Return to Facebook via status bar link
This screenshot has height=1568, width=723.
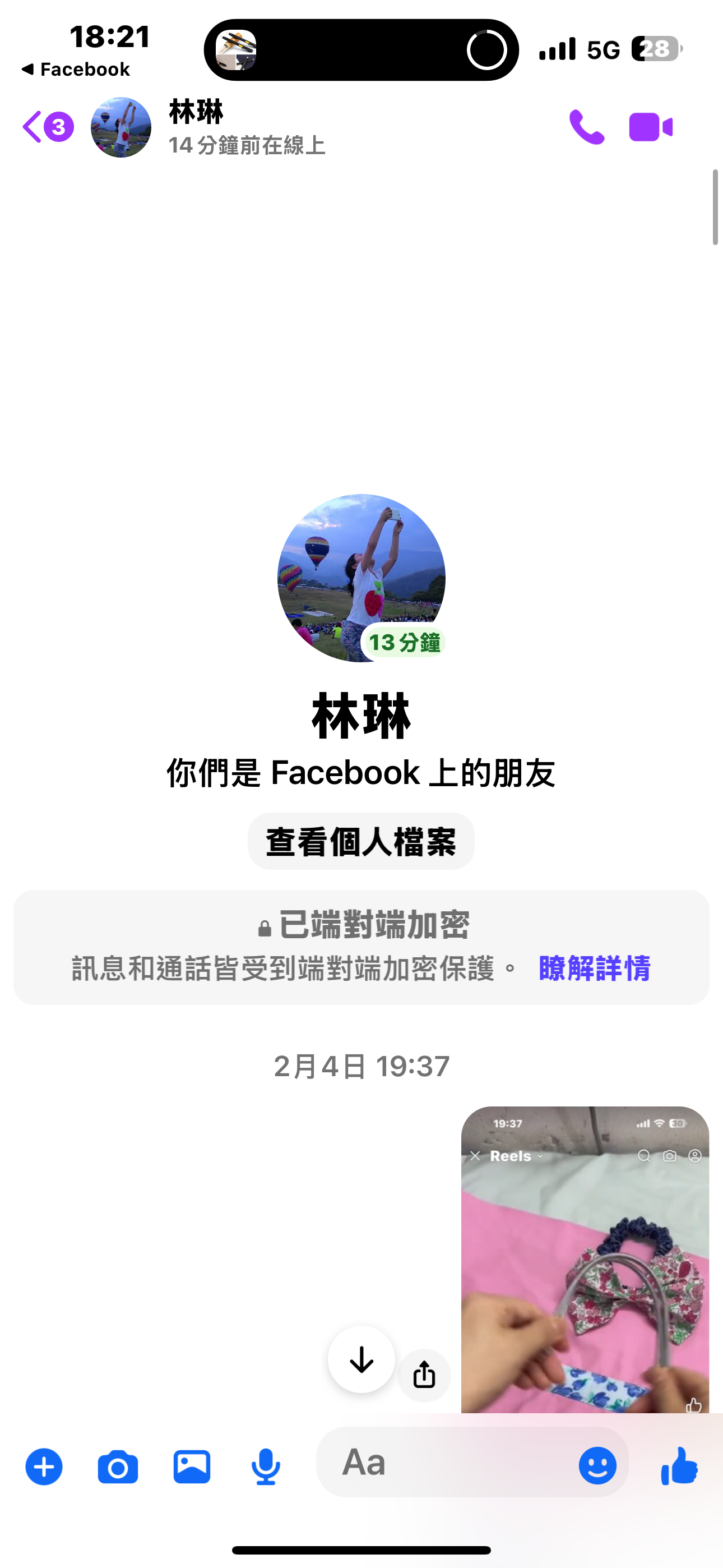coord(76,70)
